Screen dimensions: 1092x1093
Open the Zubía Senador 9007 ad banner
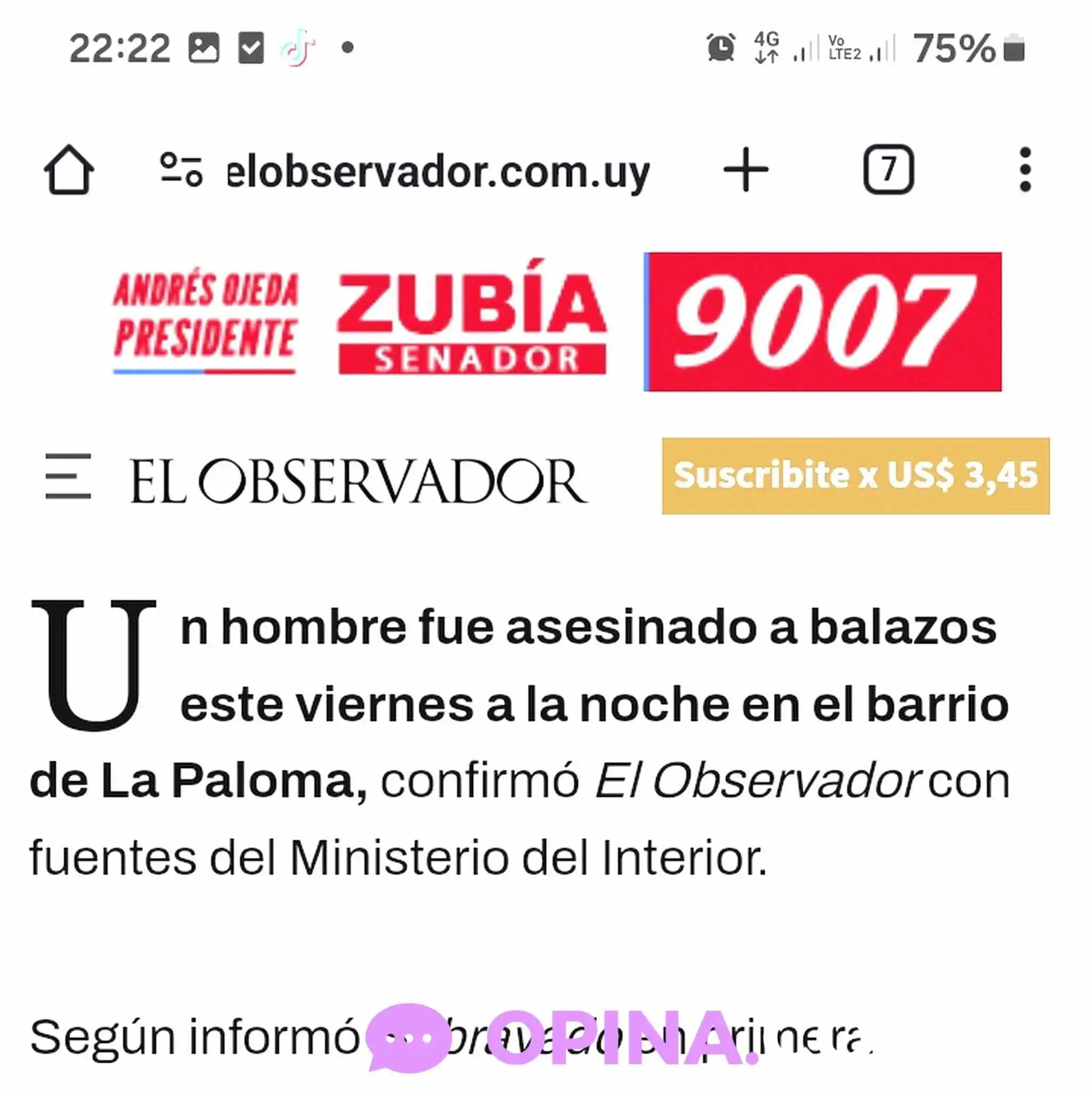click(557, 322)
